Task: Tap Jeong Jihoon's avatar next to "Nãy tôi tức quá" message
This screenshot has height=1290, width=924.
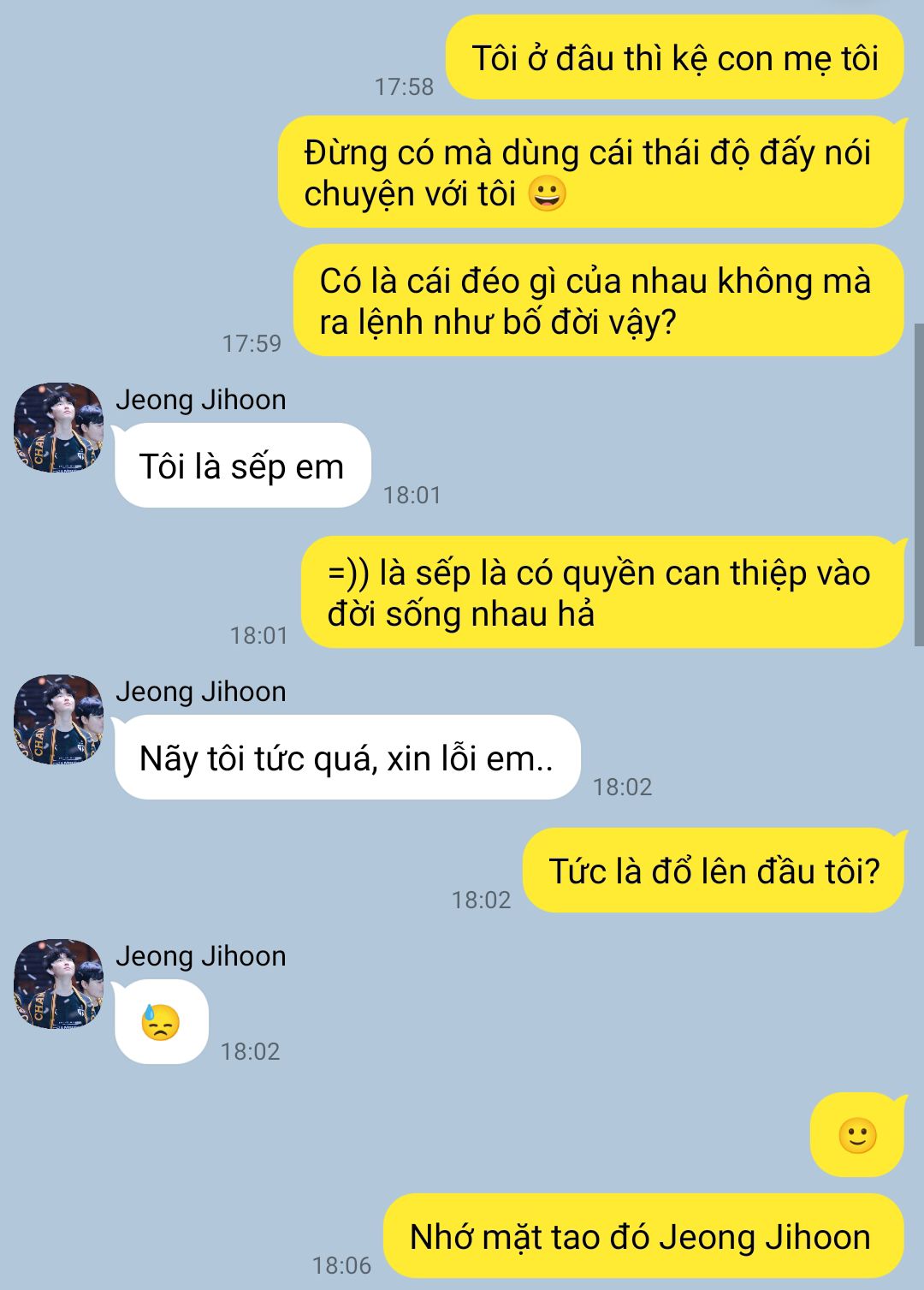Action: tap(58, 719)
